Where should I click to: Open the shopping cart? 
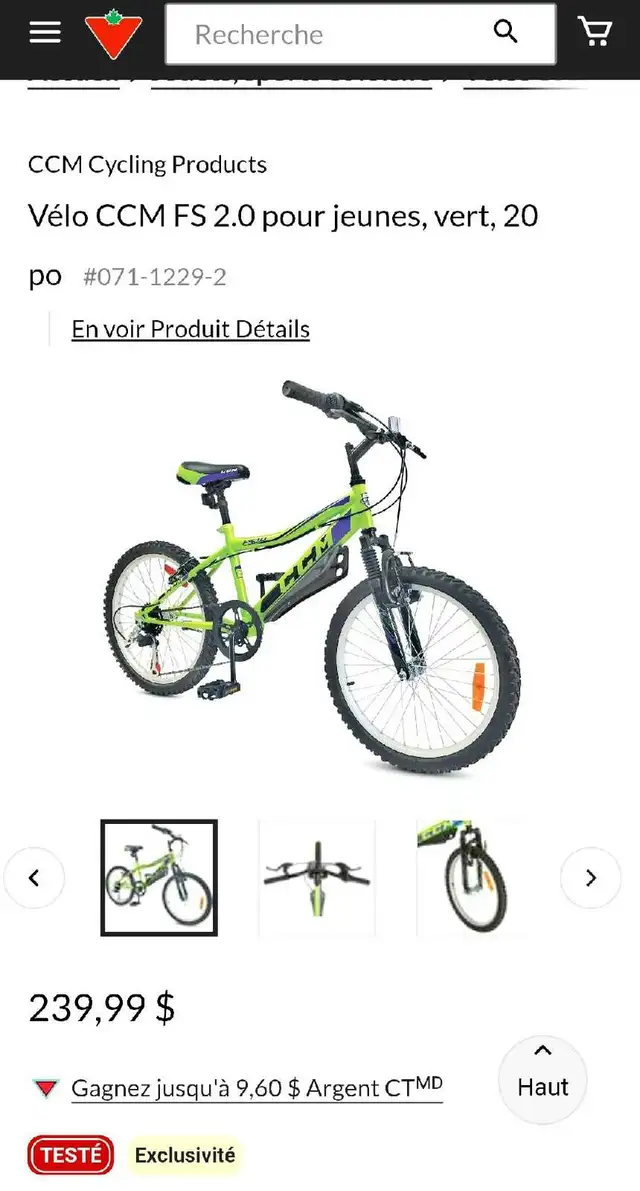click(x=595, y=32)
